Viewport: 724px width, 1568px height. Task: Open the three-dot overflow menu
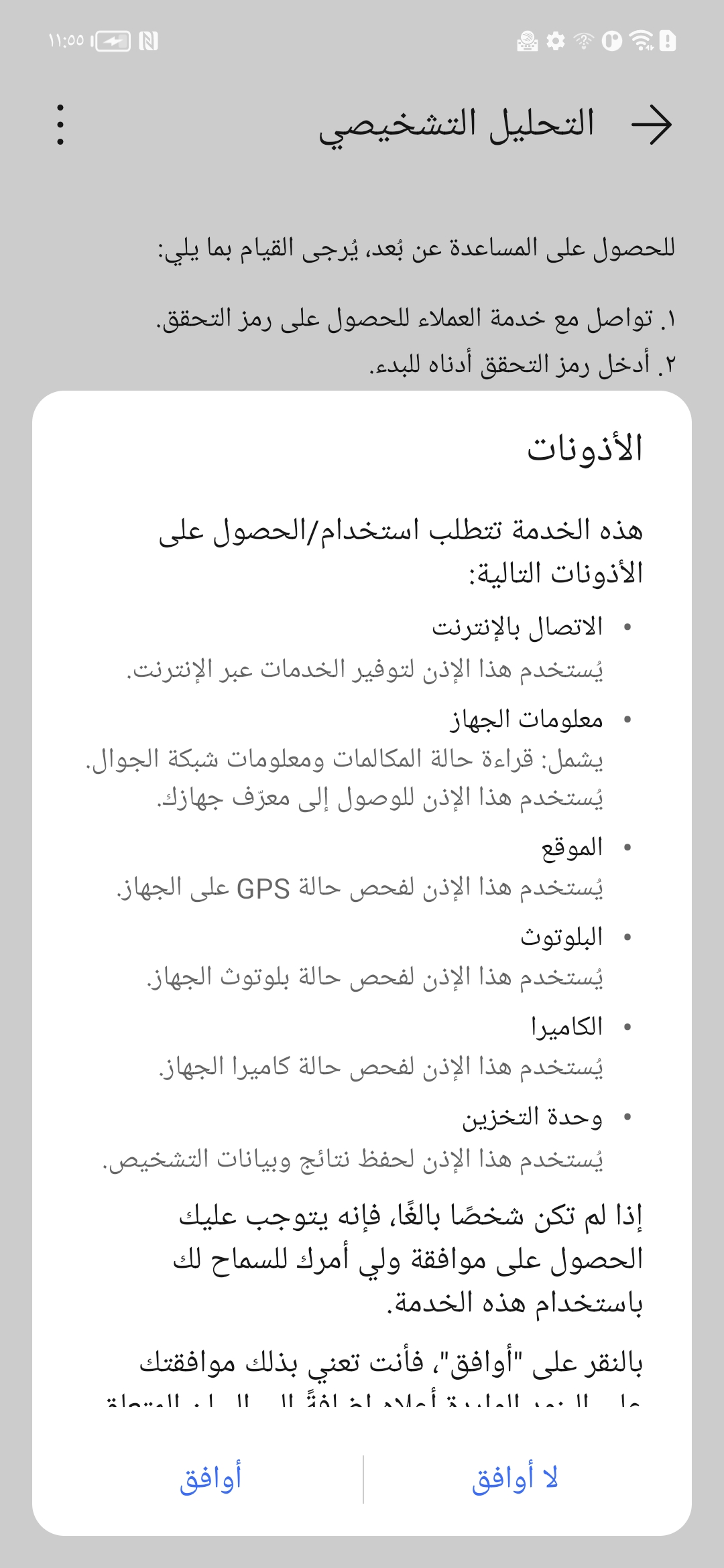click(60, 125)
